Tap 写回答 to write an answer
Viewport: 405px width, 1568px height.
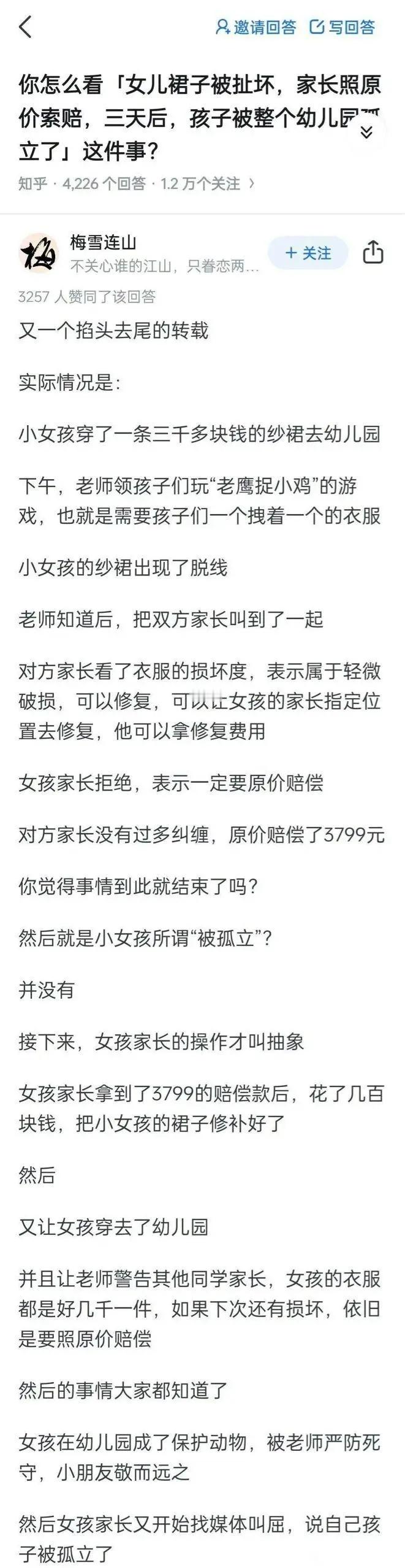point(343,27)
